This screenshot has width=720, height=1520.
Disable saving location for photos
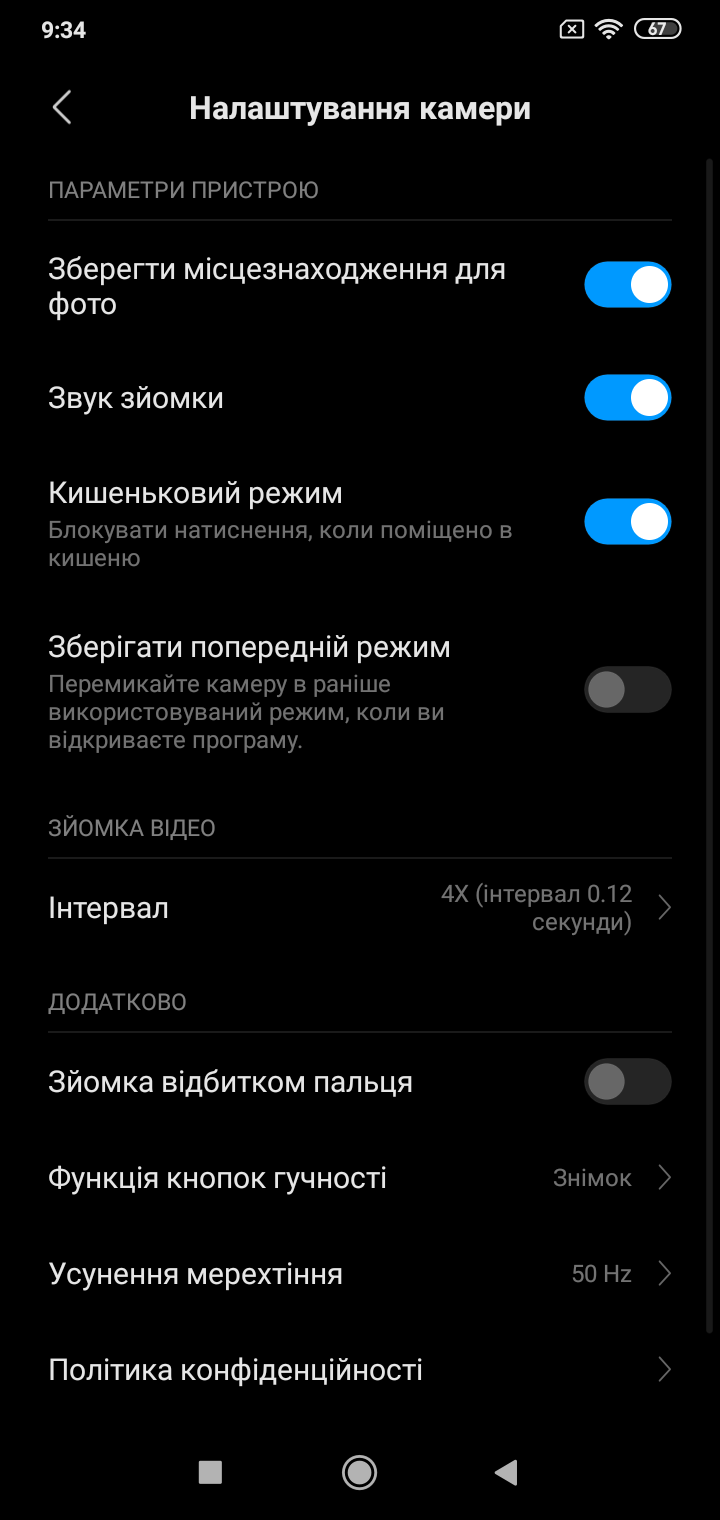(x=627, y=284)
